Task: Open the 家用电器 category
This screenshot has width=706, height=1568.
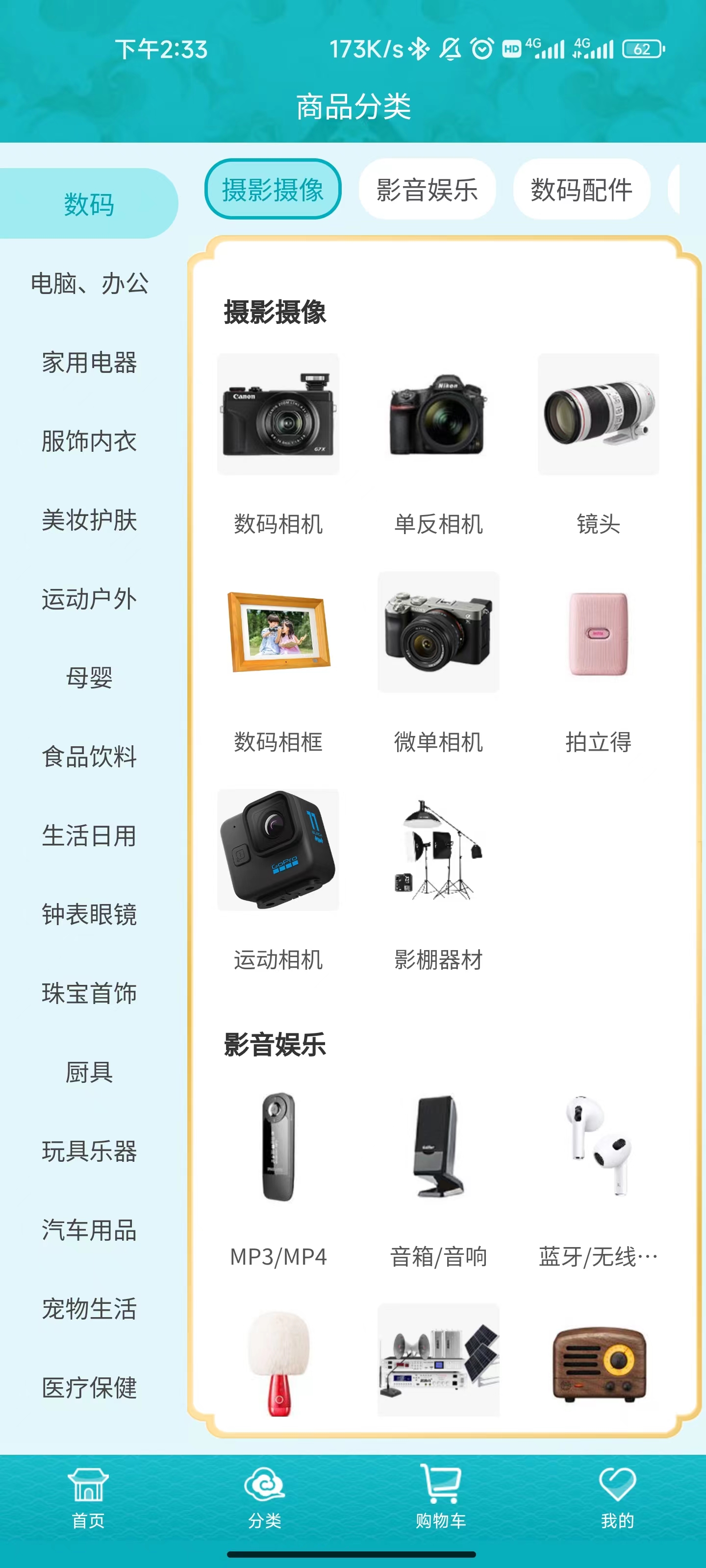Action: click(x=90, y=363)
